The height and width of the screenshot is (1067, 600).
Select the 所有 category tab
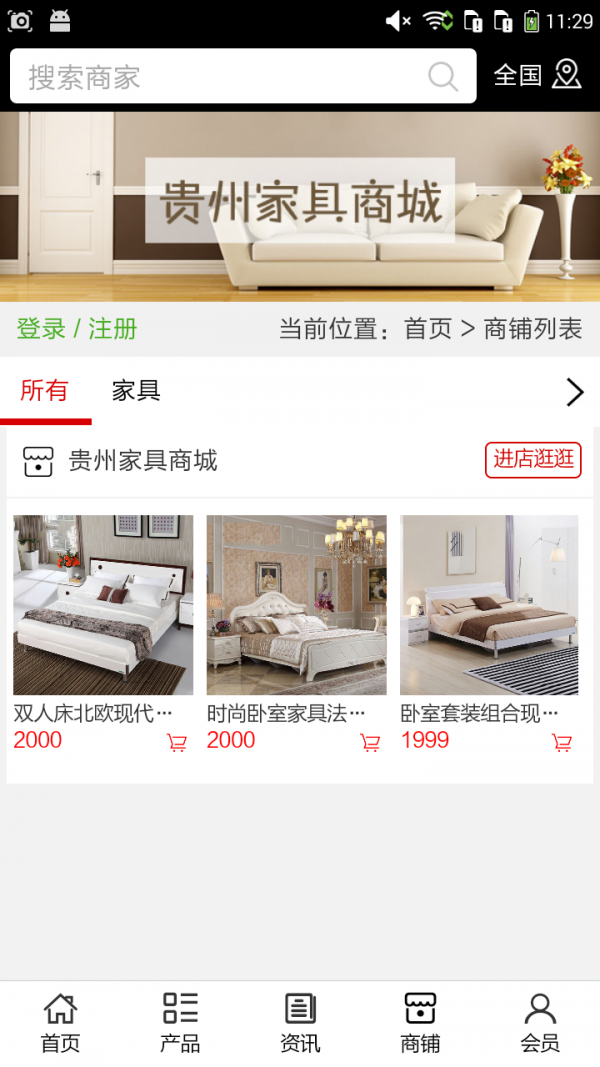45,391
